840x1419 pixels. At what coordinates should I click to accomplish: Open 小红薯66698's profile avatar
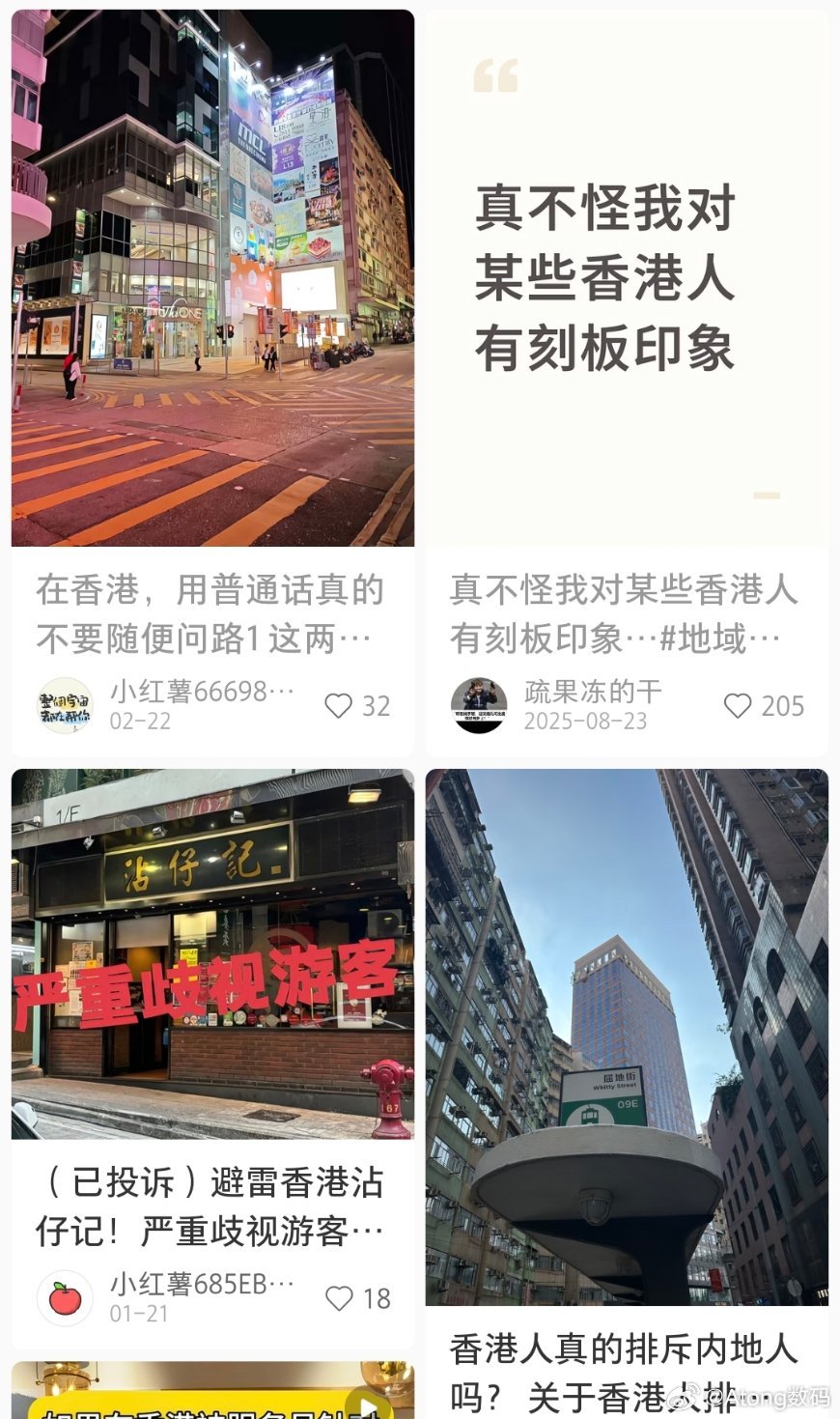point(65,706)
